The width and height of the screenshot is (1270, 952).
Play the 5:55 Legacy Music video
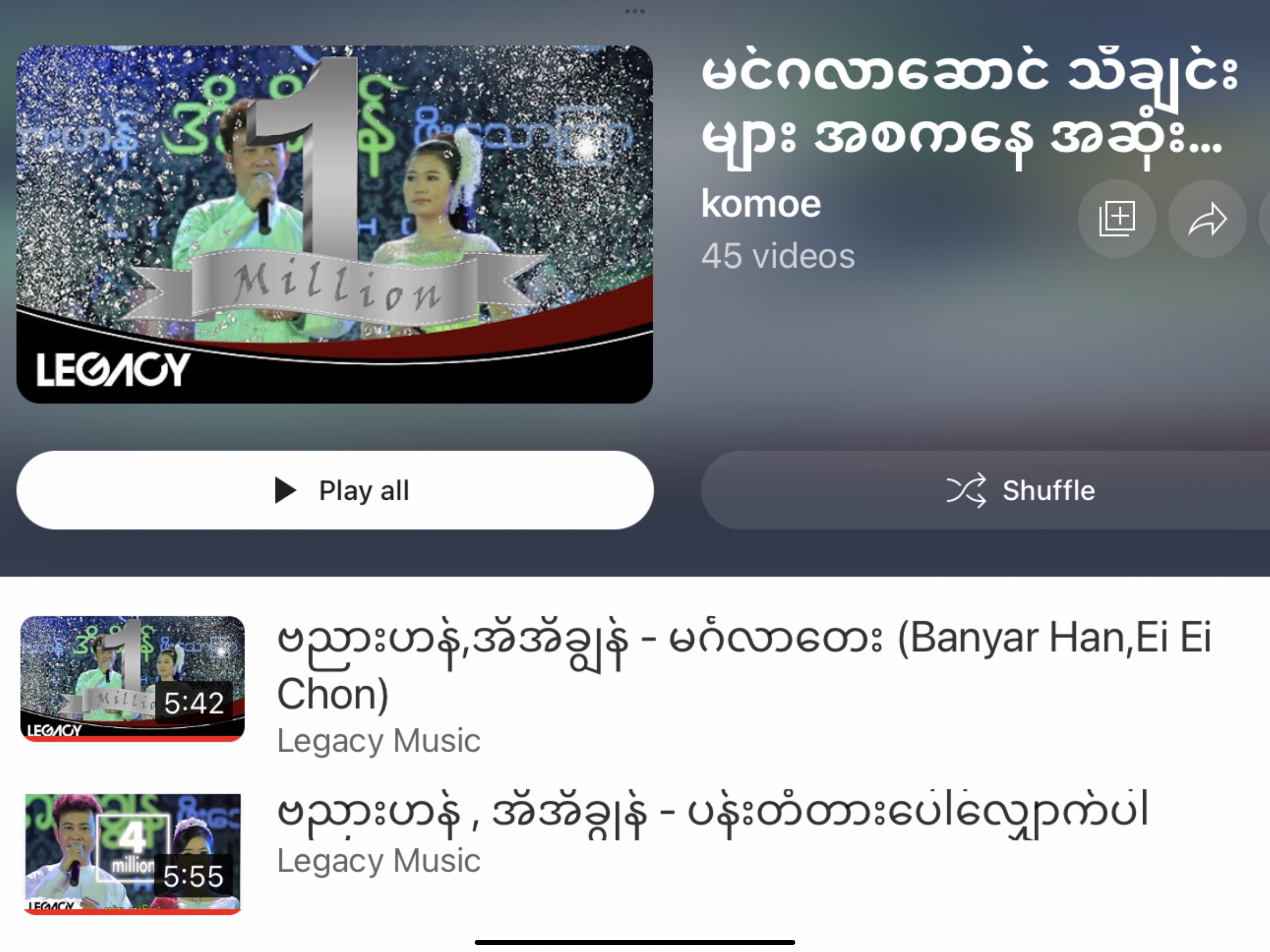click(132, 853)
